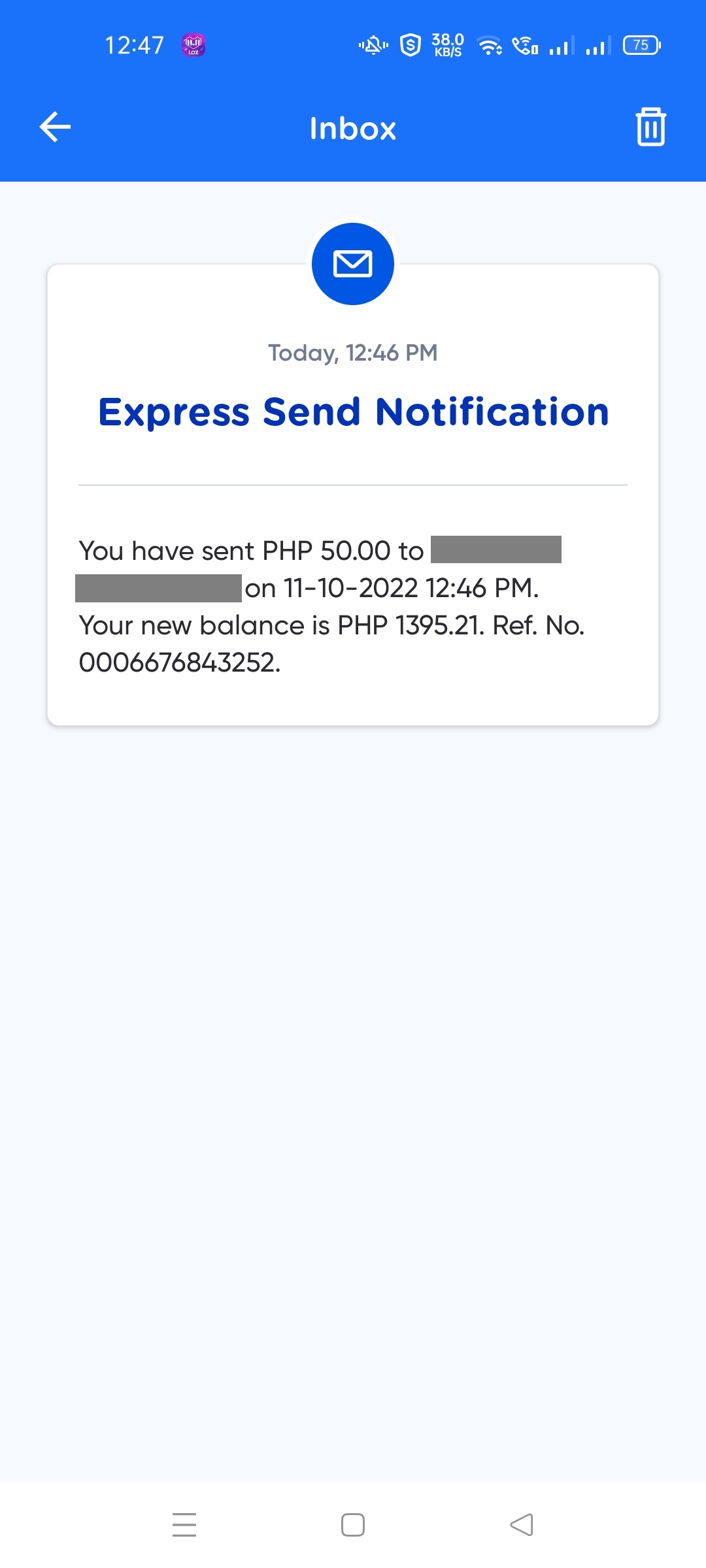Open the Express Send Notification heading
The height and width of the screenshot is (1568, 706).
click(352, 411)
